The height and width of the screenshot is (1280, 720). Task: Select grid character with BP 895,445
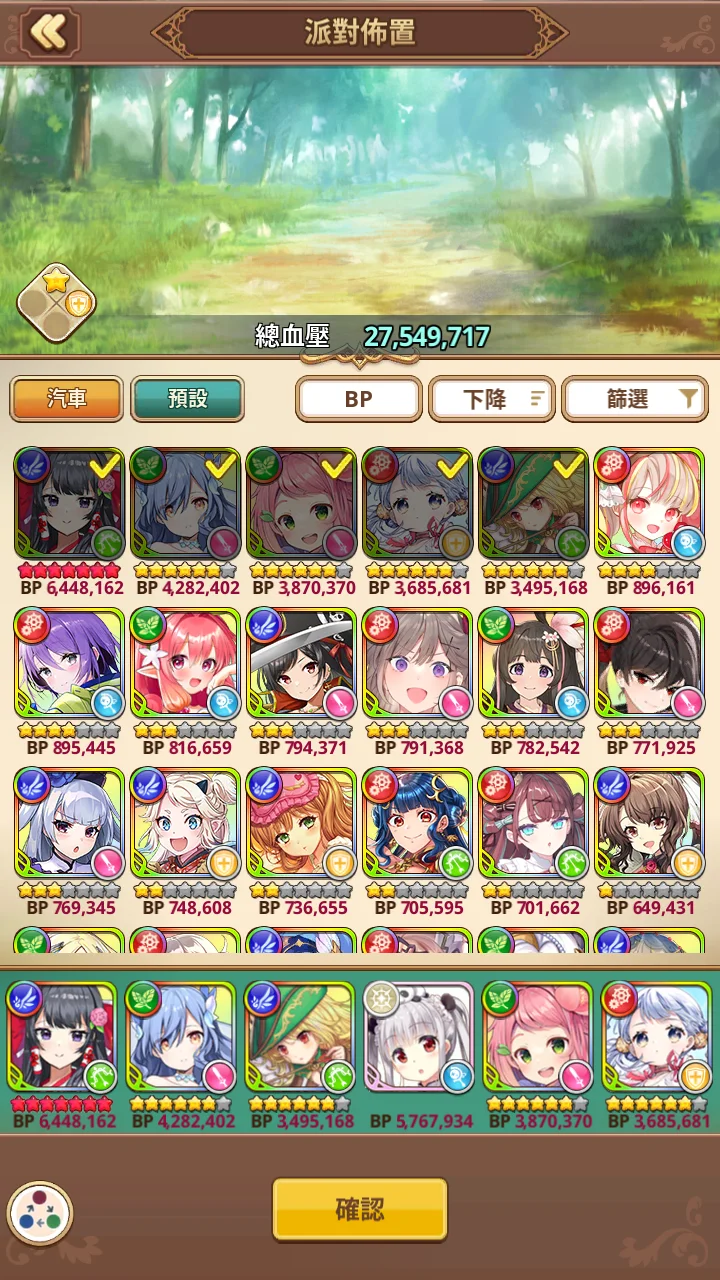[x=70, y=663]
